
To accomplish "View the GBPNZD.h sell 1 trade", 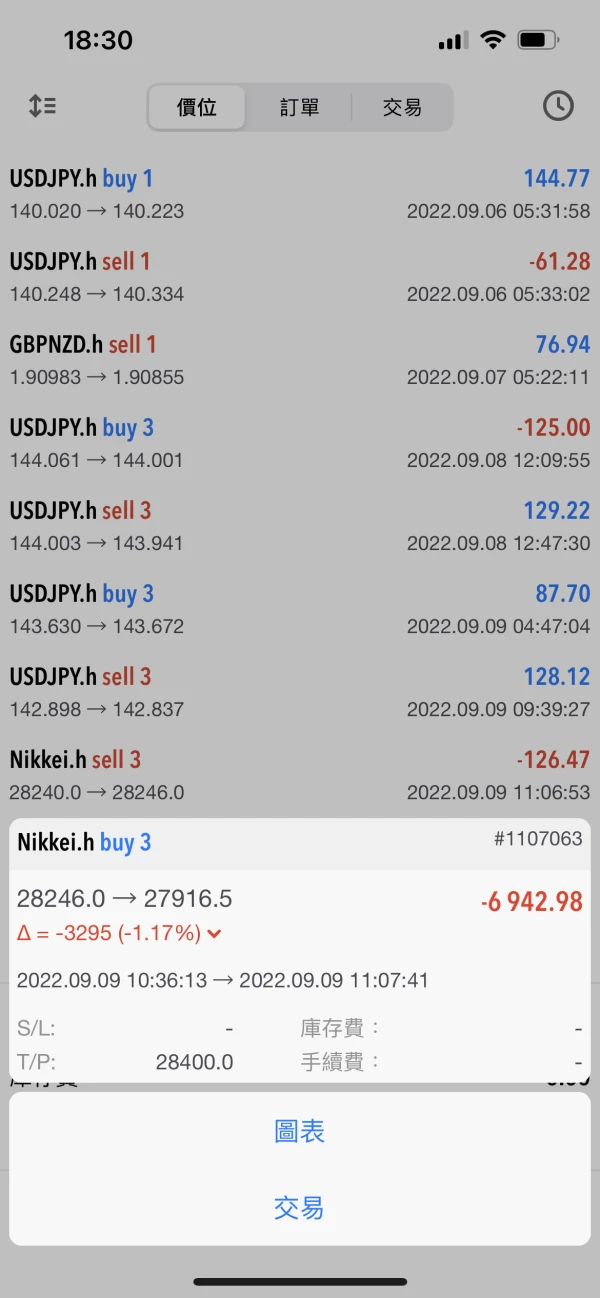I will (x=299, y=360).
